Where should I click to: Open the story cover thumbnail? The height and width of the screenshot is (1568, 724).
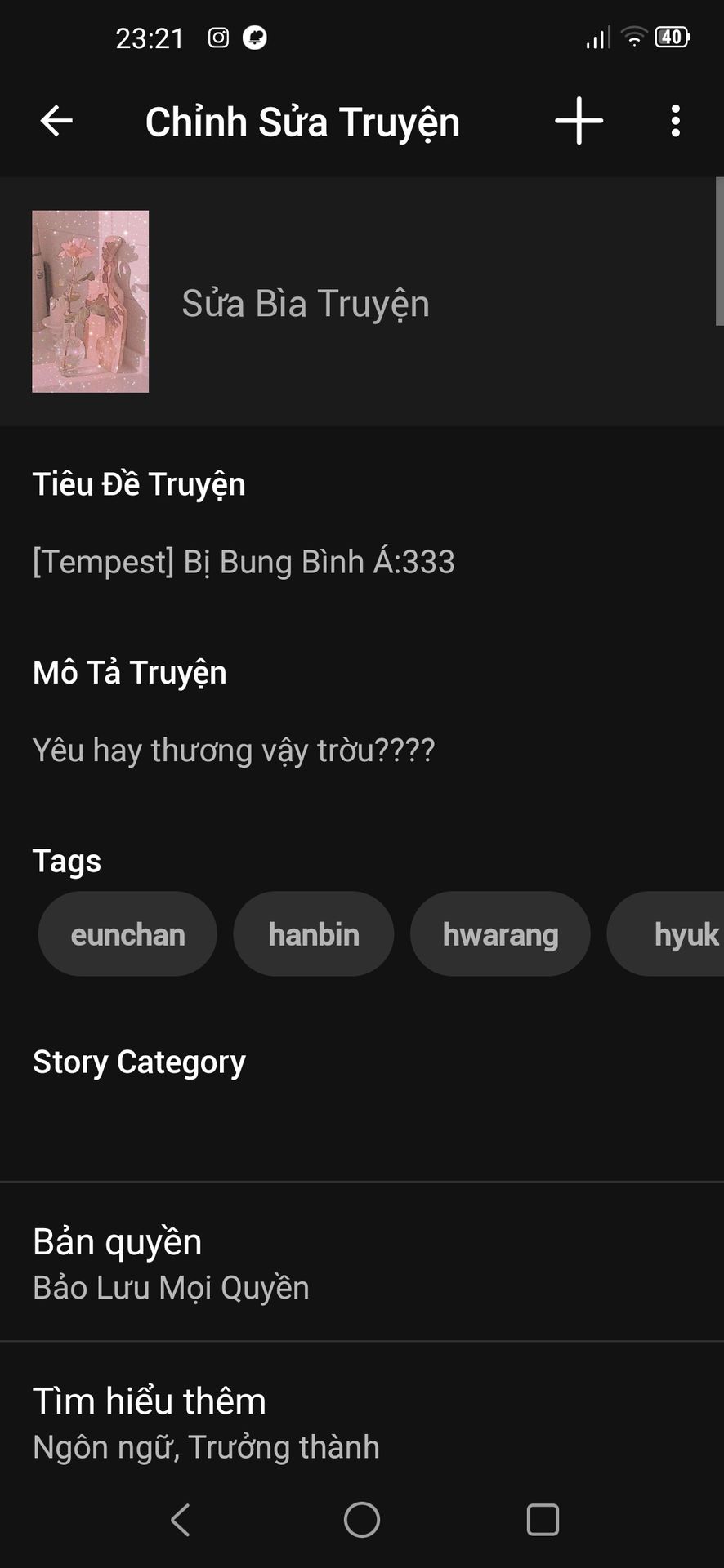90,301
